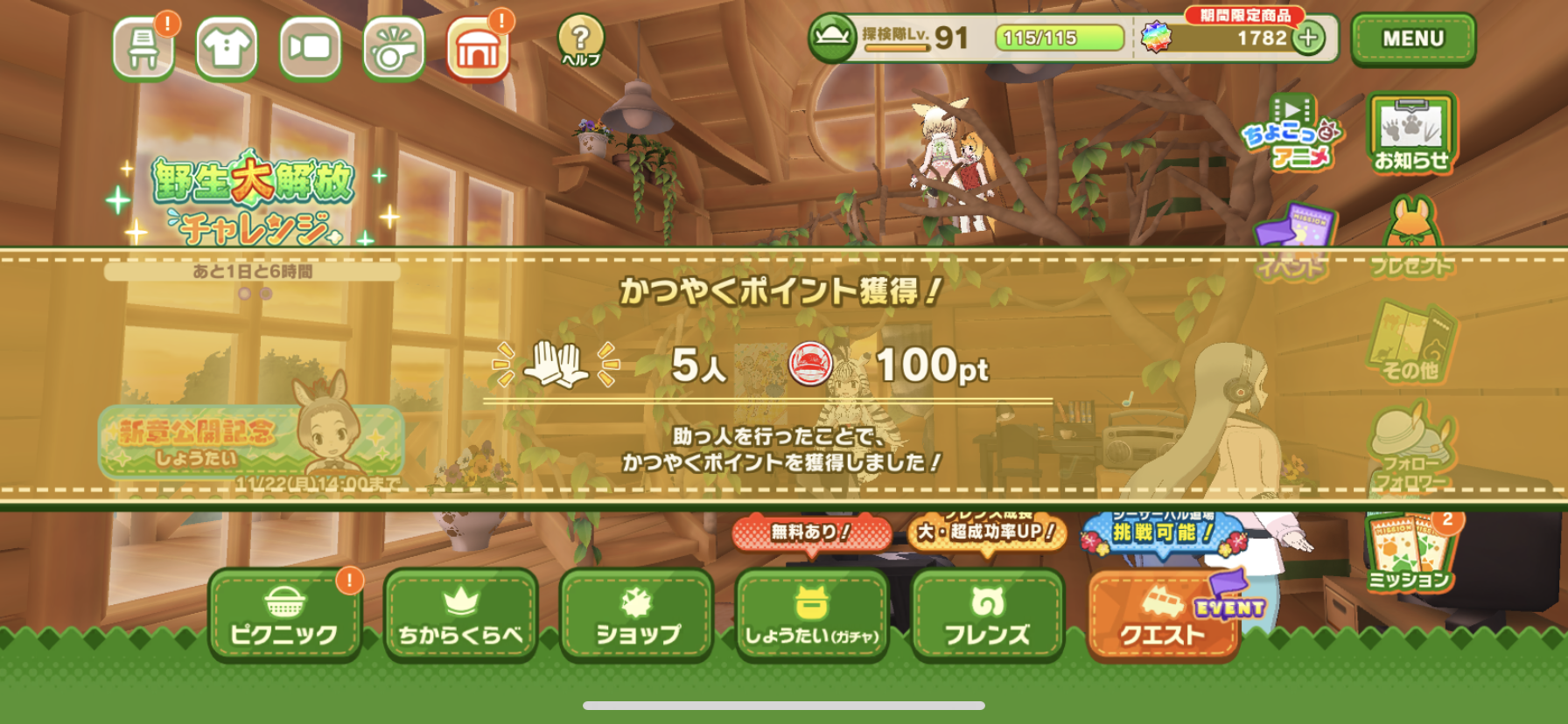
Task: Add gems with the plus button
Action: [x=1309, y=38]
